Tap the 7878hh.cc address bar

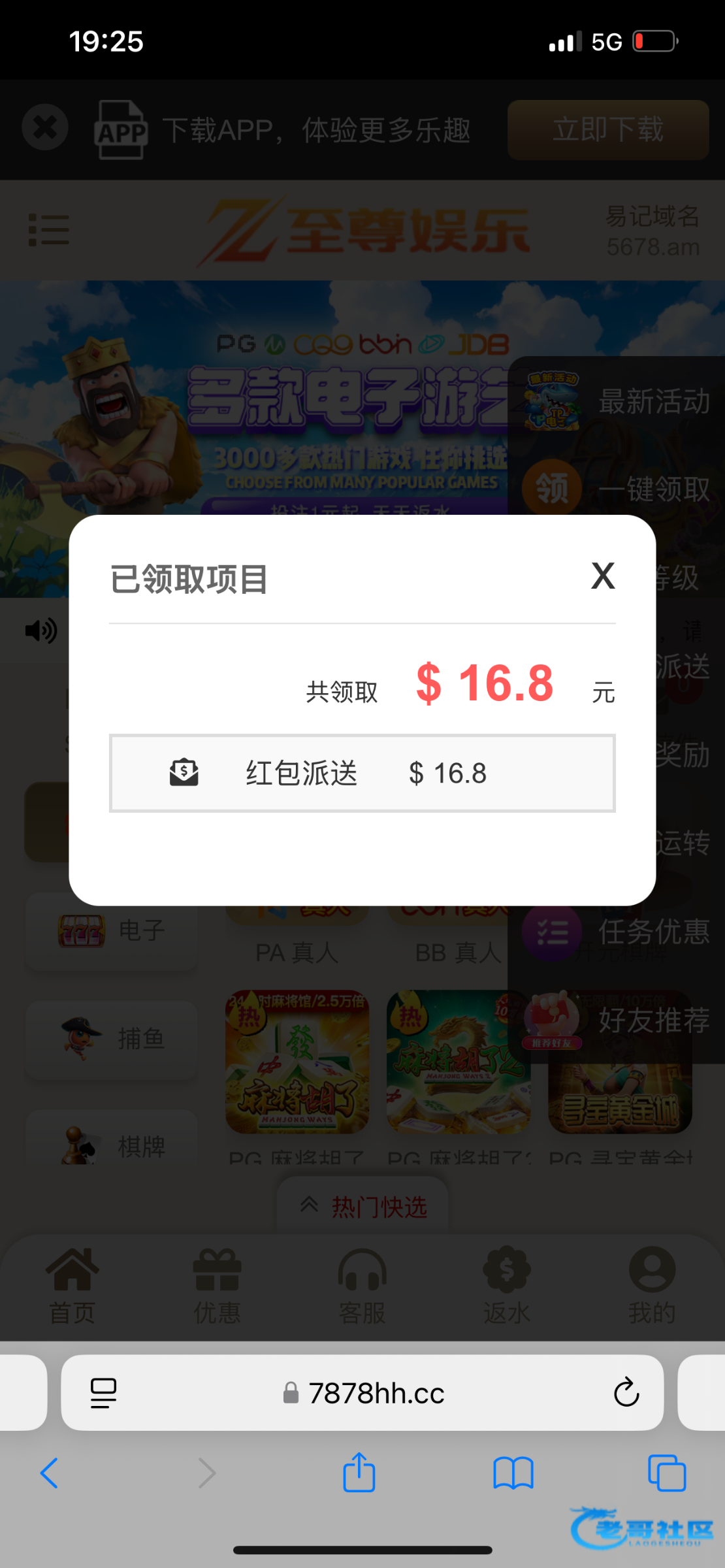[x=376, y=1393]
